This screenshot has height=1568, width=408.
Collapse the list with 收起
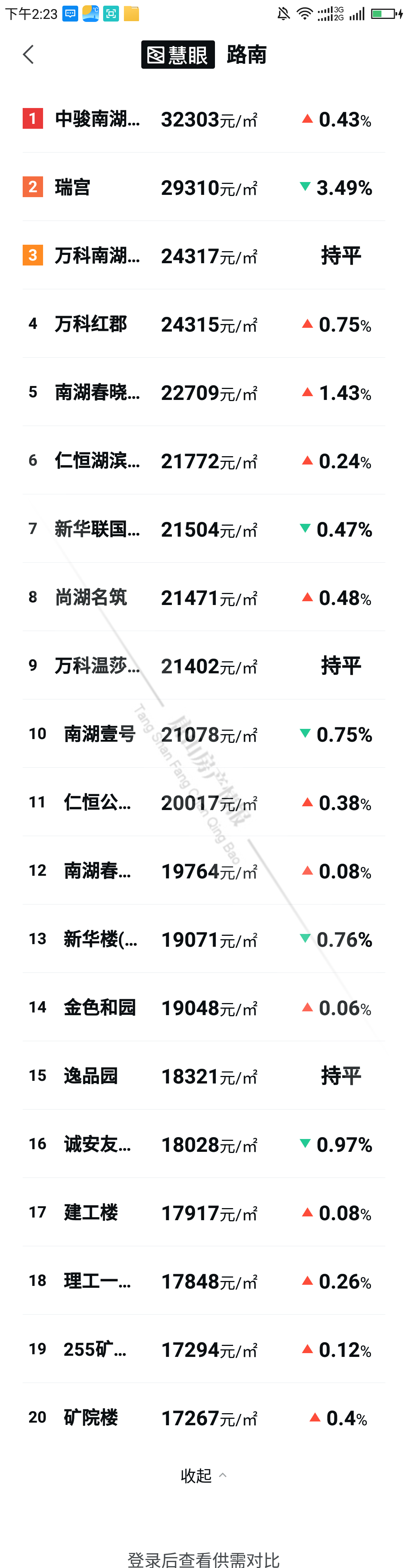(203, 1475)
